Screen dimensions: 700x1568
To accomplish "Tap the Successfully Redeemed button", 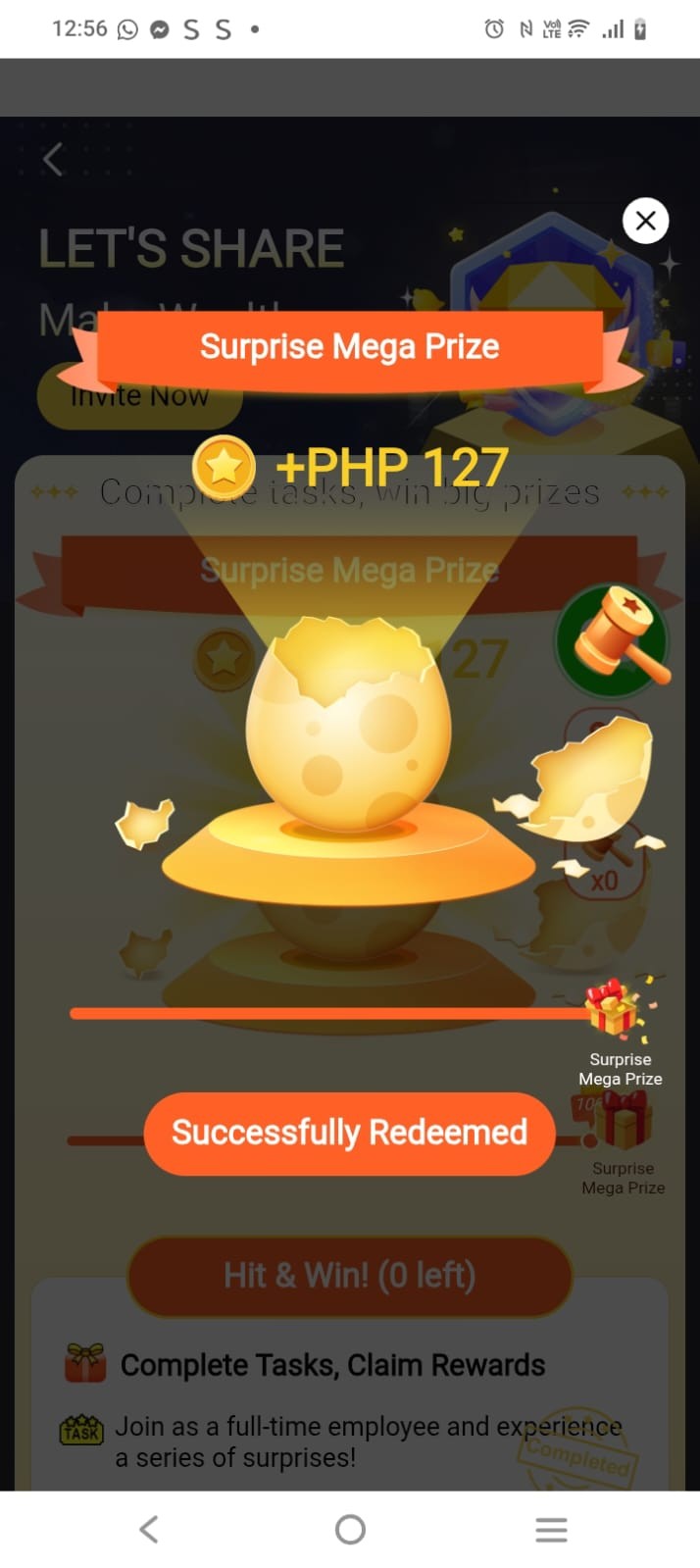I will click(350, 1133).
